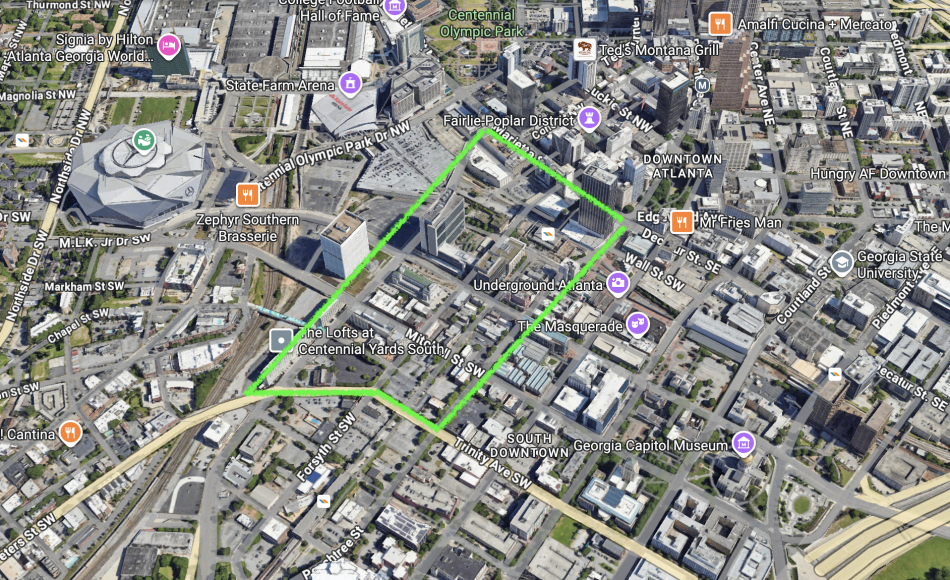This screenshot has width=950, height=580.
Task: Select The Lofts at Centennial Yards South marker
Action: 282,341
